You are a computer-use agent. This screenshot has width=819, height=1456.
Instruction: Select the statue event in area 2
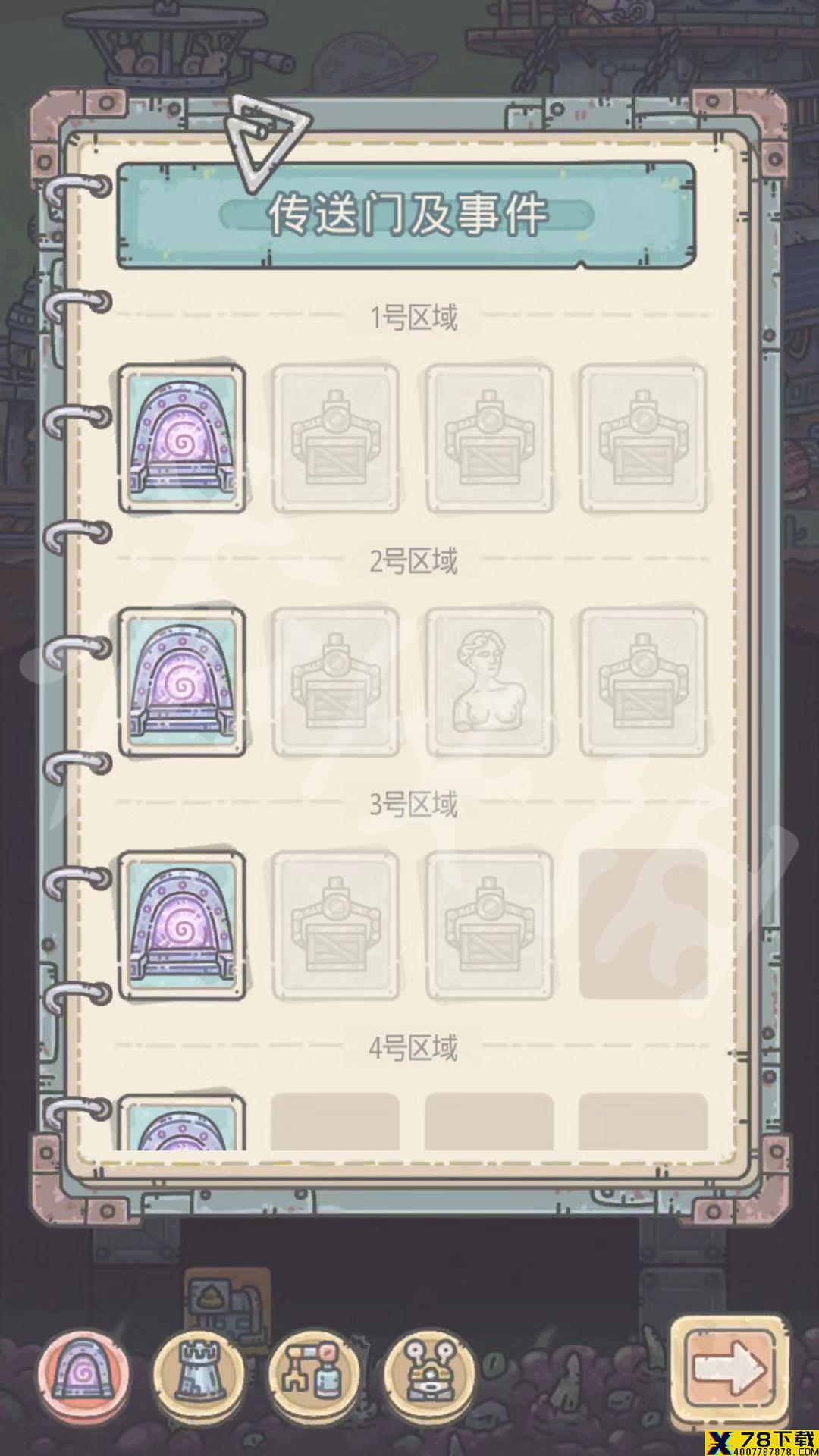pos(488,682)
